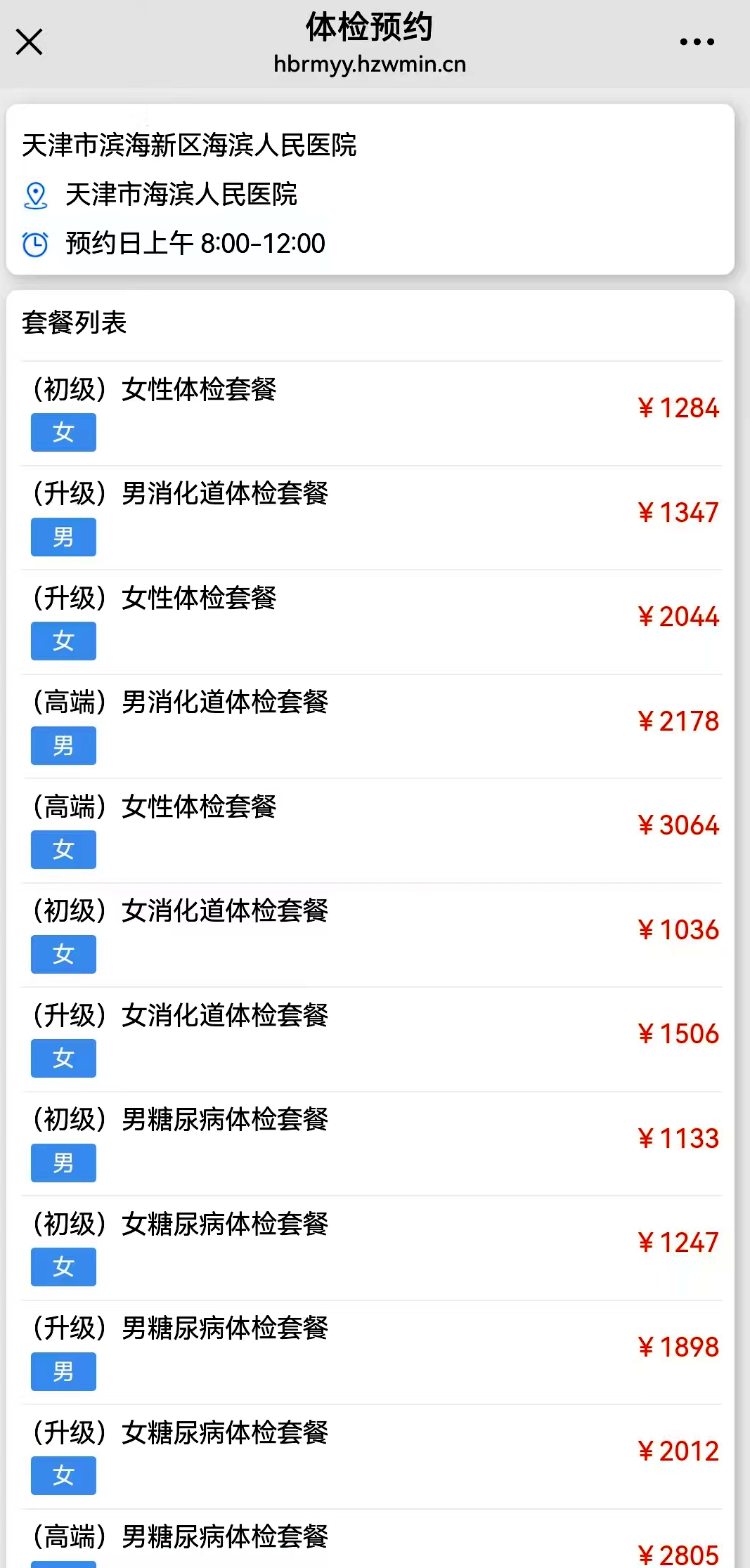View (初级) 男糖尿病体检套餐 details
Viewport: 750px width, 1568px height.
[372, 1144]
